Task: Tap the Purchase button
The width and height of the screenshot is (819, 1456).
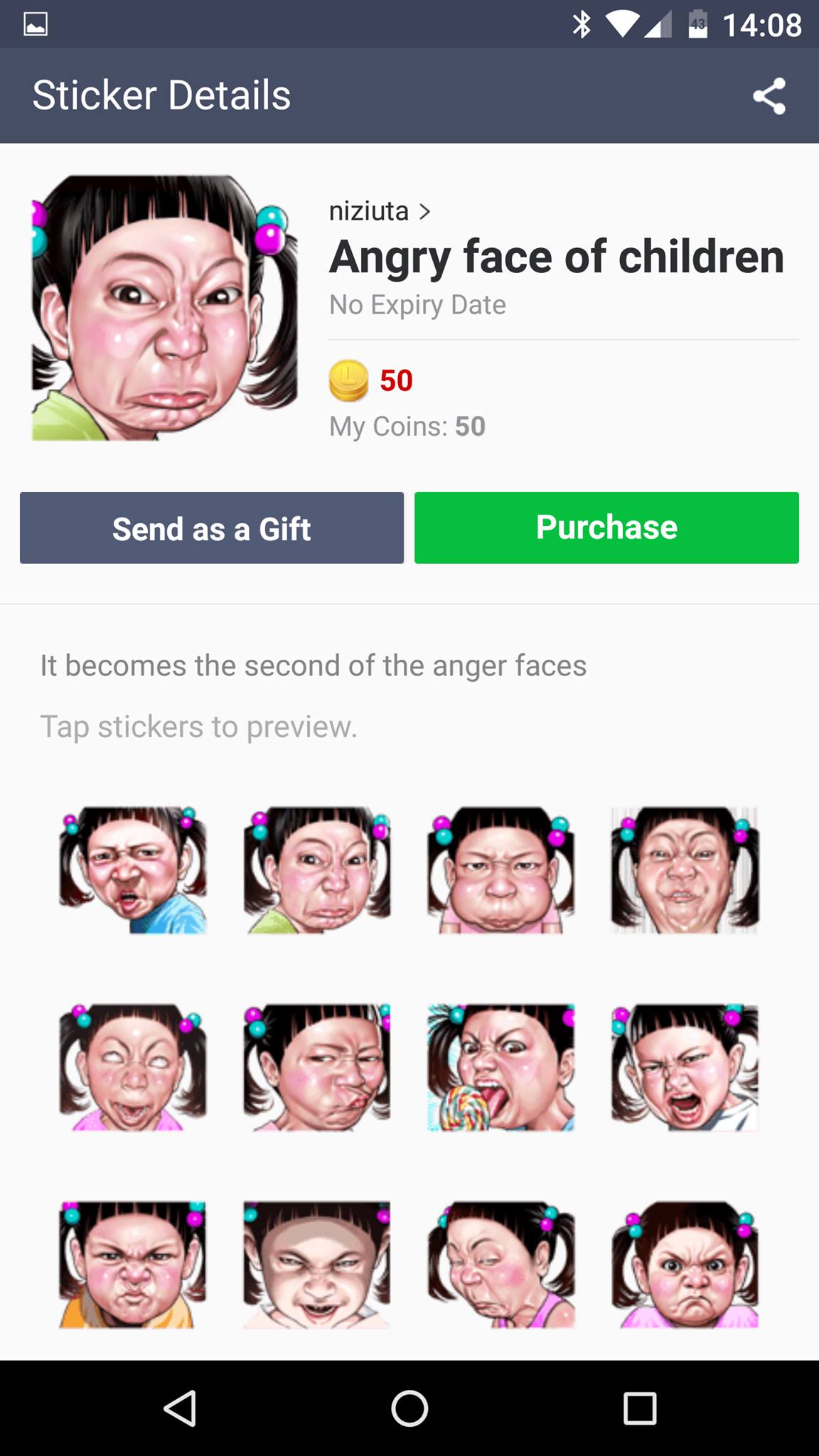Action: [x=606, y=528]
